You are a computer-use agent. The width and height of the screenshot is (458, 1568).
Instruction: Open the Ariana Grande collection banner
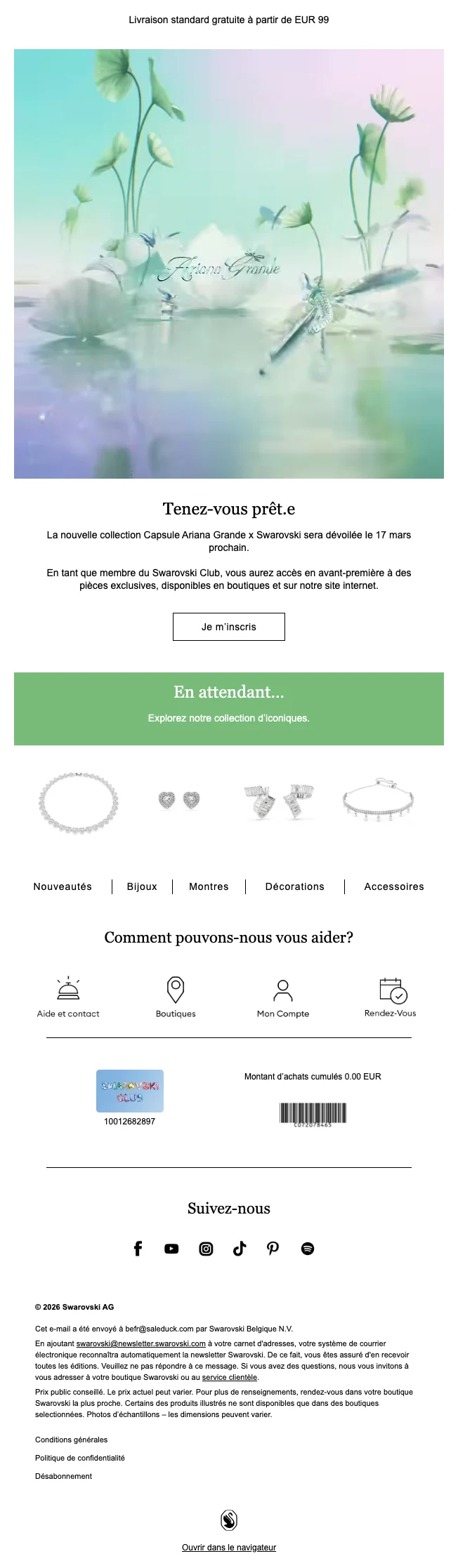[228, 263]
